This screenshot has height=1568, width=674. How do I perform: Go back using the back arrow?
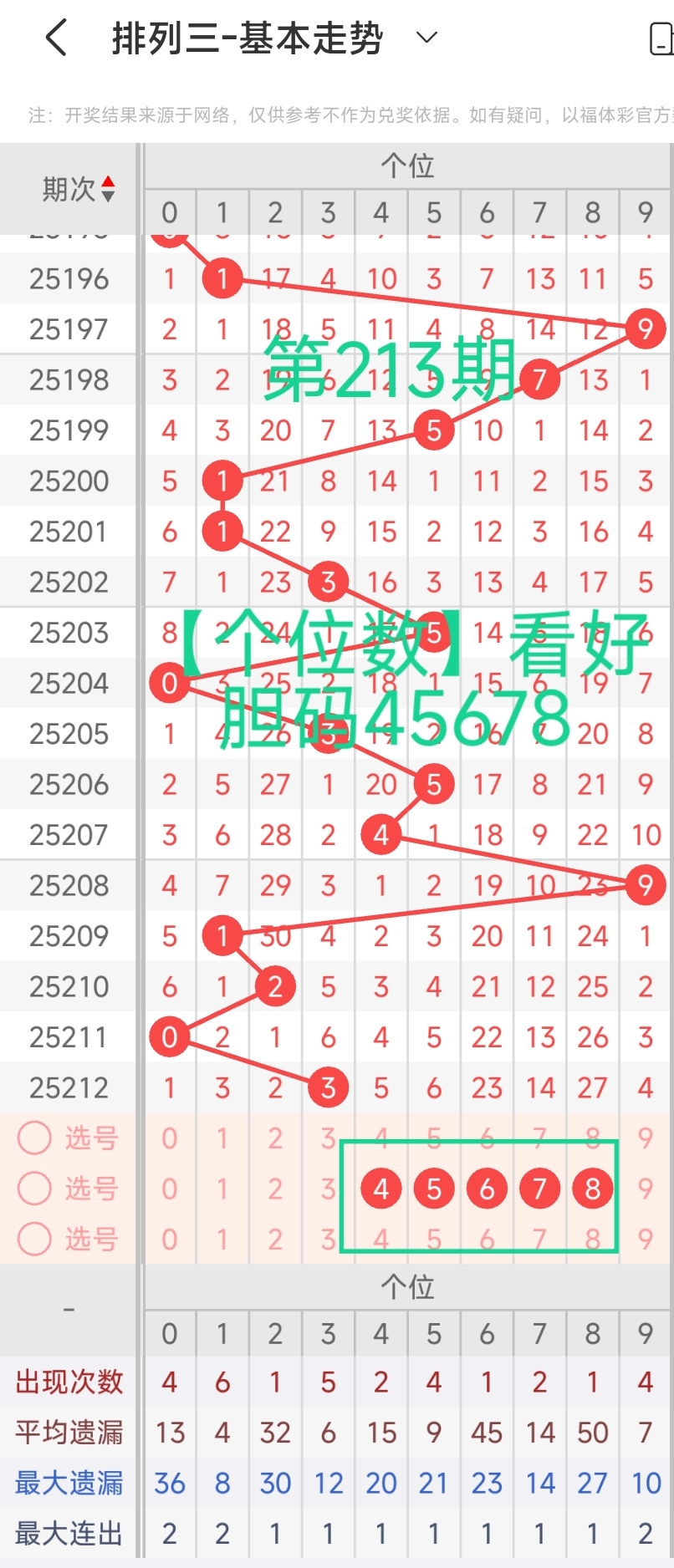point(56,37)
